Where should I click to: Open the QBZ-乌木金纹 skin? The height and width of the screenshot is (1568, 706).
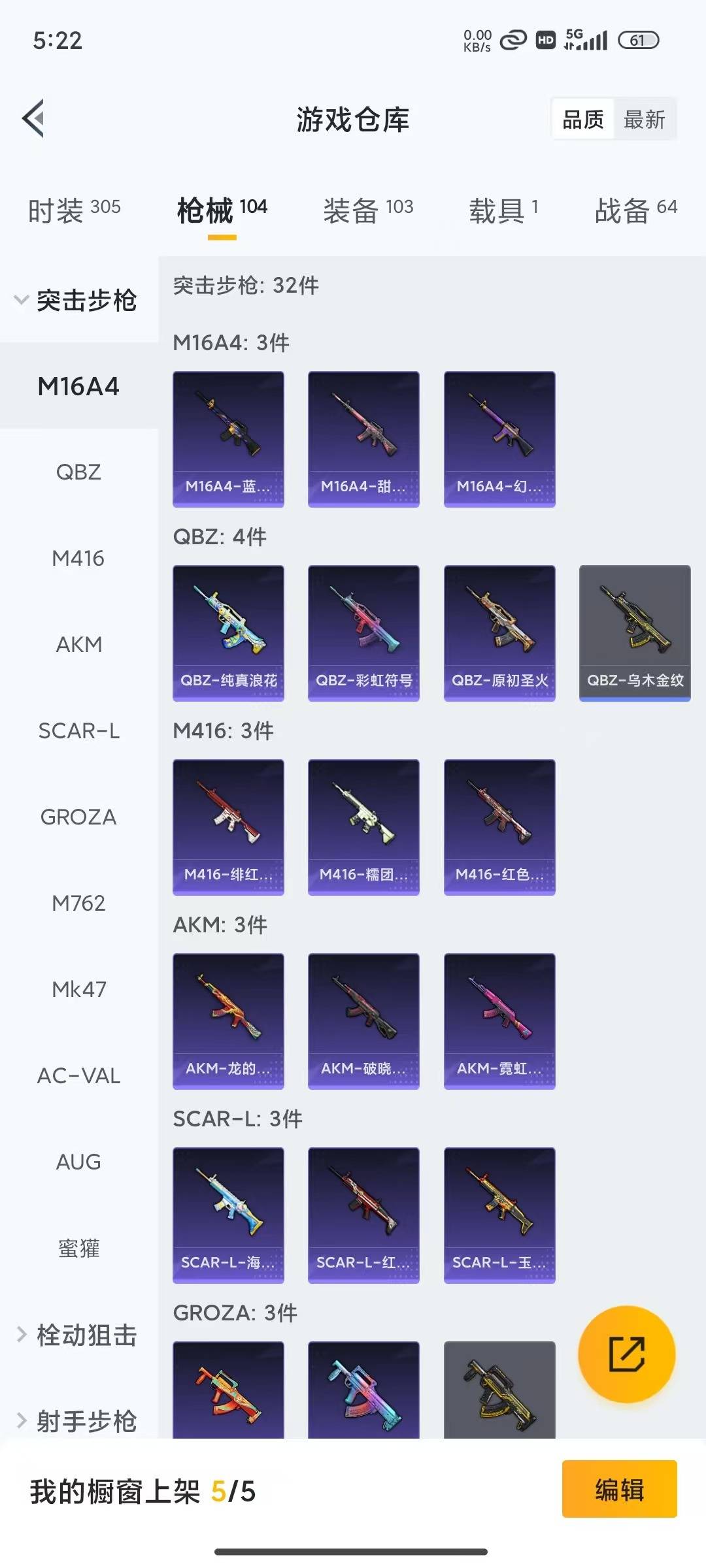(635, 632)
